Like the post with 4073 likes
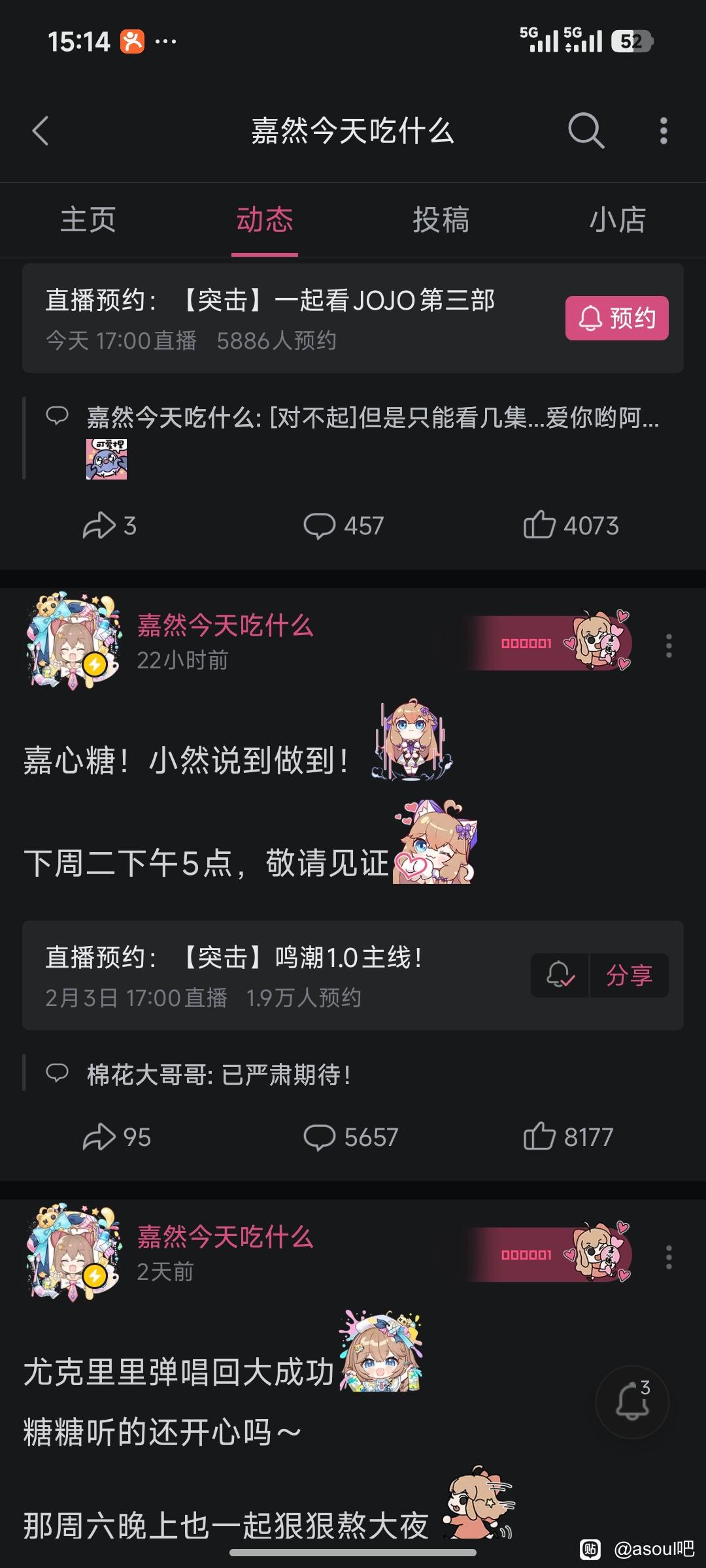This screenshot has width=706, height=1568. pyautogui.click(x=571, y=525)
